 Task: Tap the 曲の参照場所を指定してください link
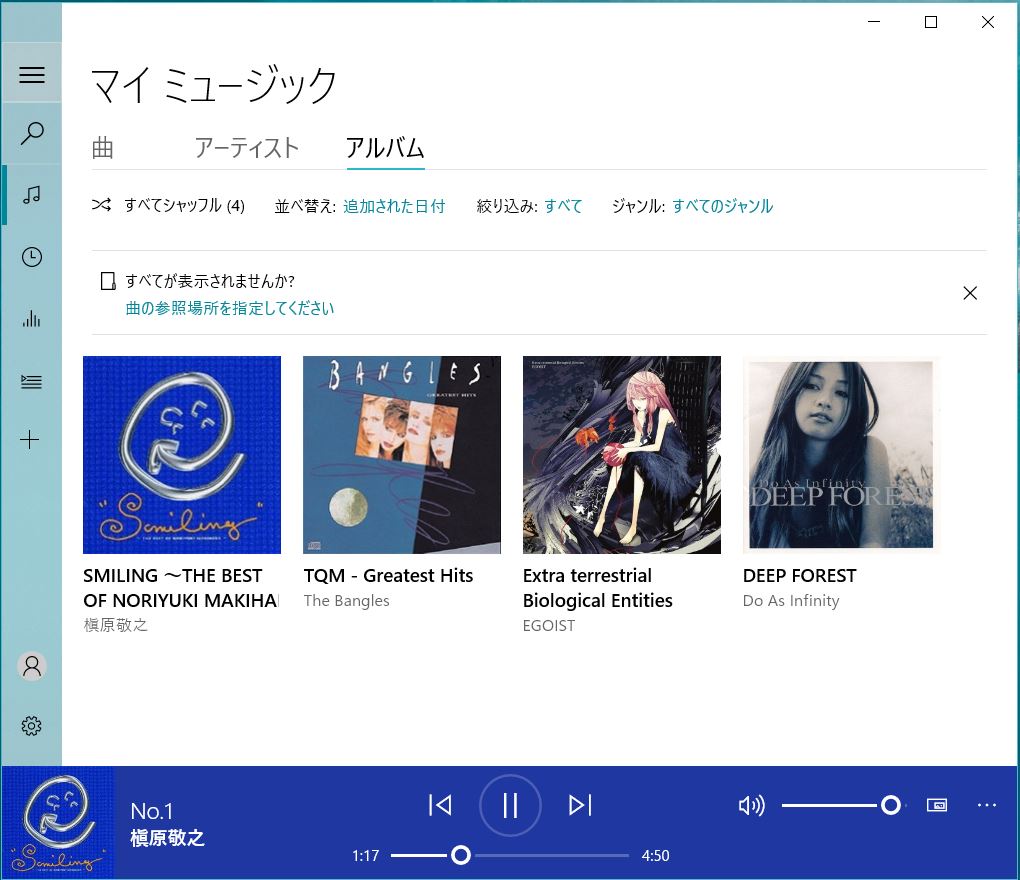[x=230, y=308]
